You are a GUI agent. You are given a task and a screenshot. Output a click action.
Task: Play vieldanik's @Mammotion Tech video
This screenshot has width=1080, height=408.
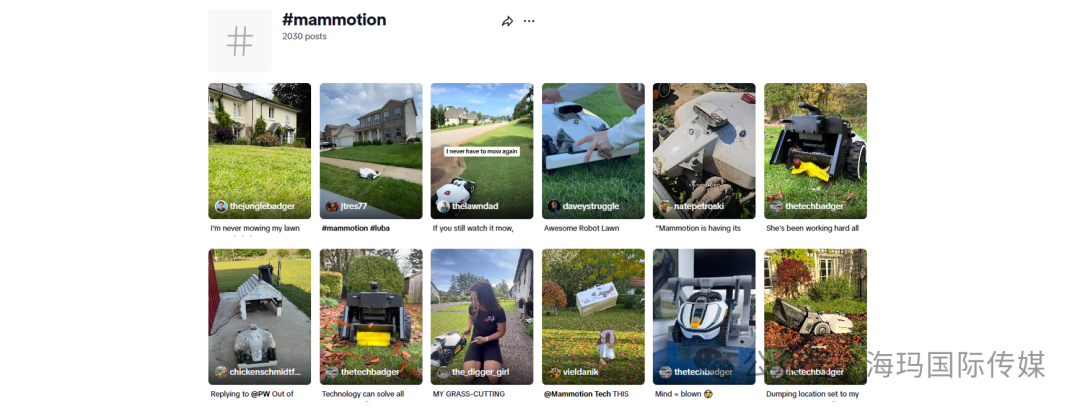pos(593,316)
